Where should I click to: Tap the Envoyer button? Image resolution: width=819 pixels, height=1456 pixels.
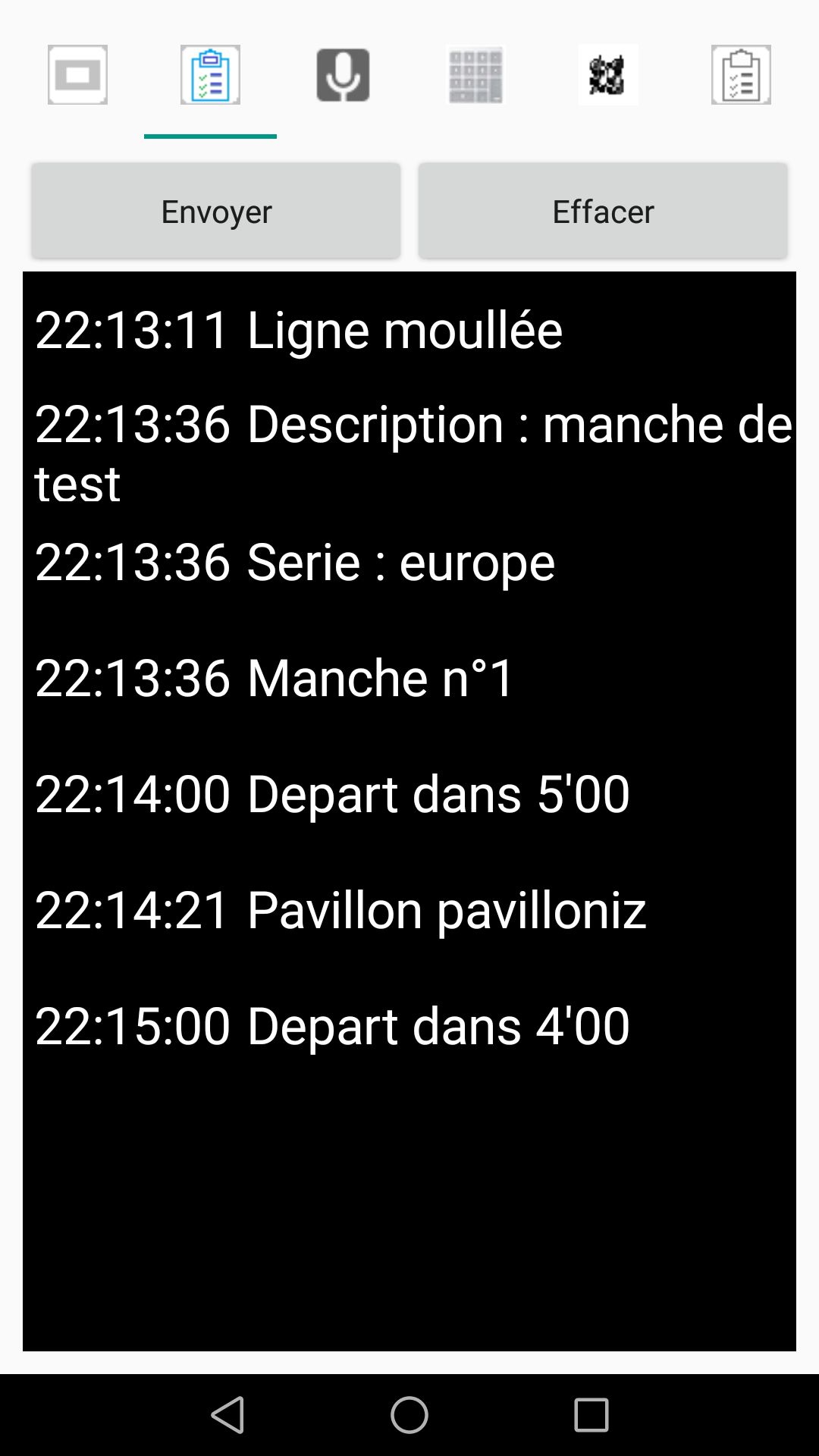(x=216, y=211)
